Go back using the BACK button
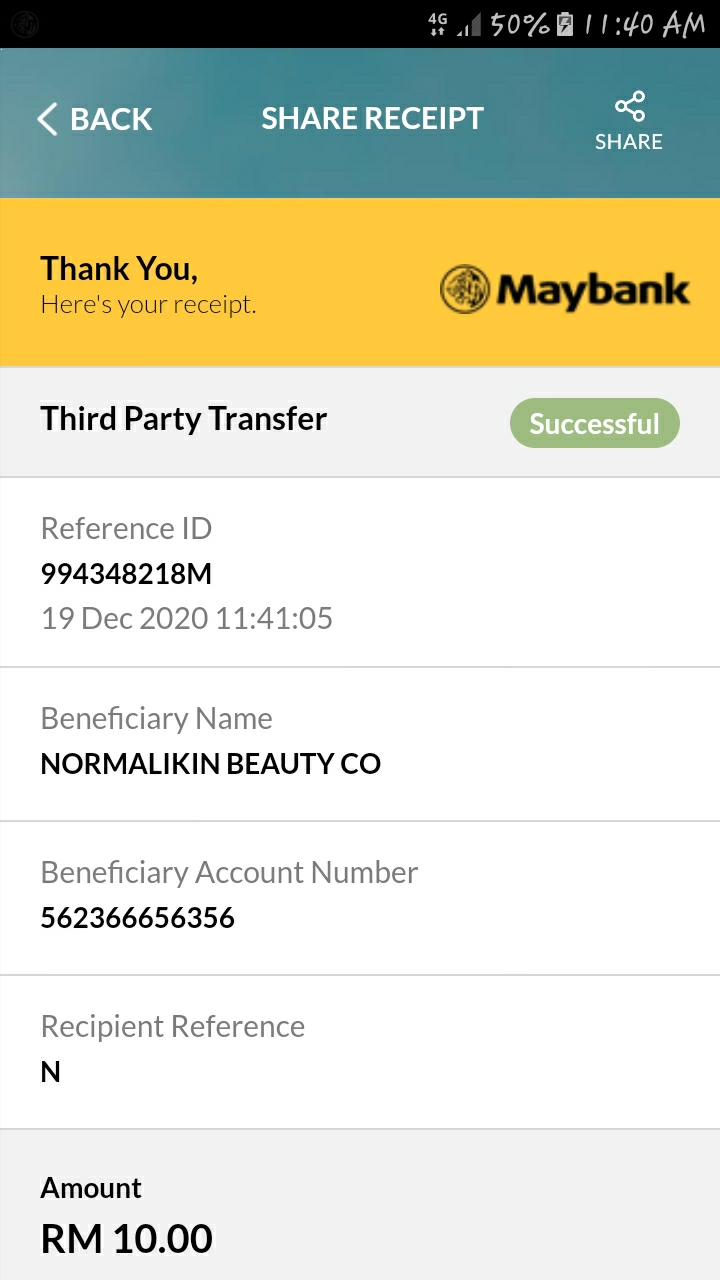 coord(95,119)
